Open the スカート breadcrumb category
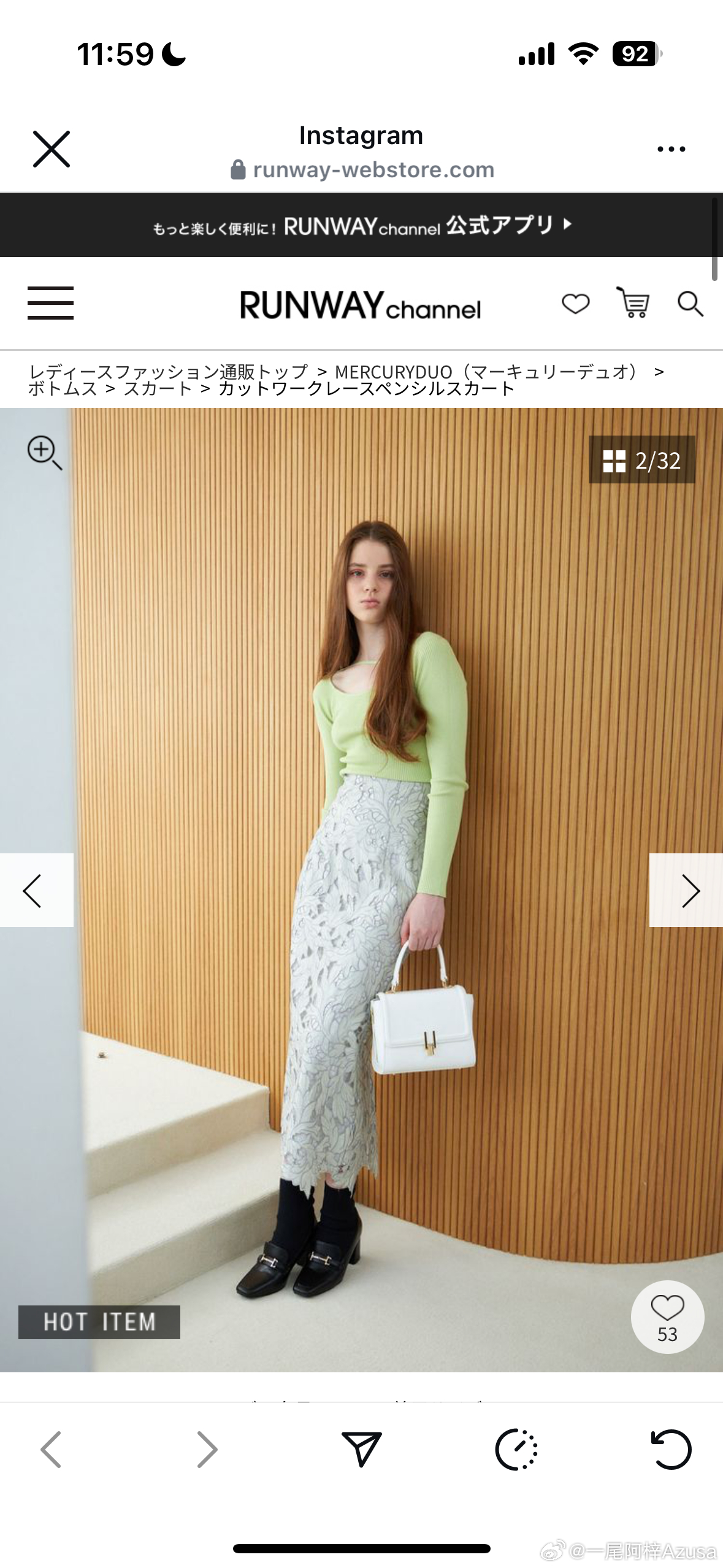This screenshot has width=723, height=1568. tap(158, 389)
